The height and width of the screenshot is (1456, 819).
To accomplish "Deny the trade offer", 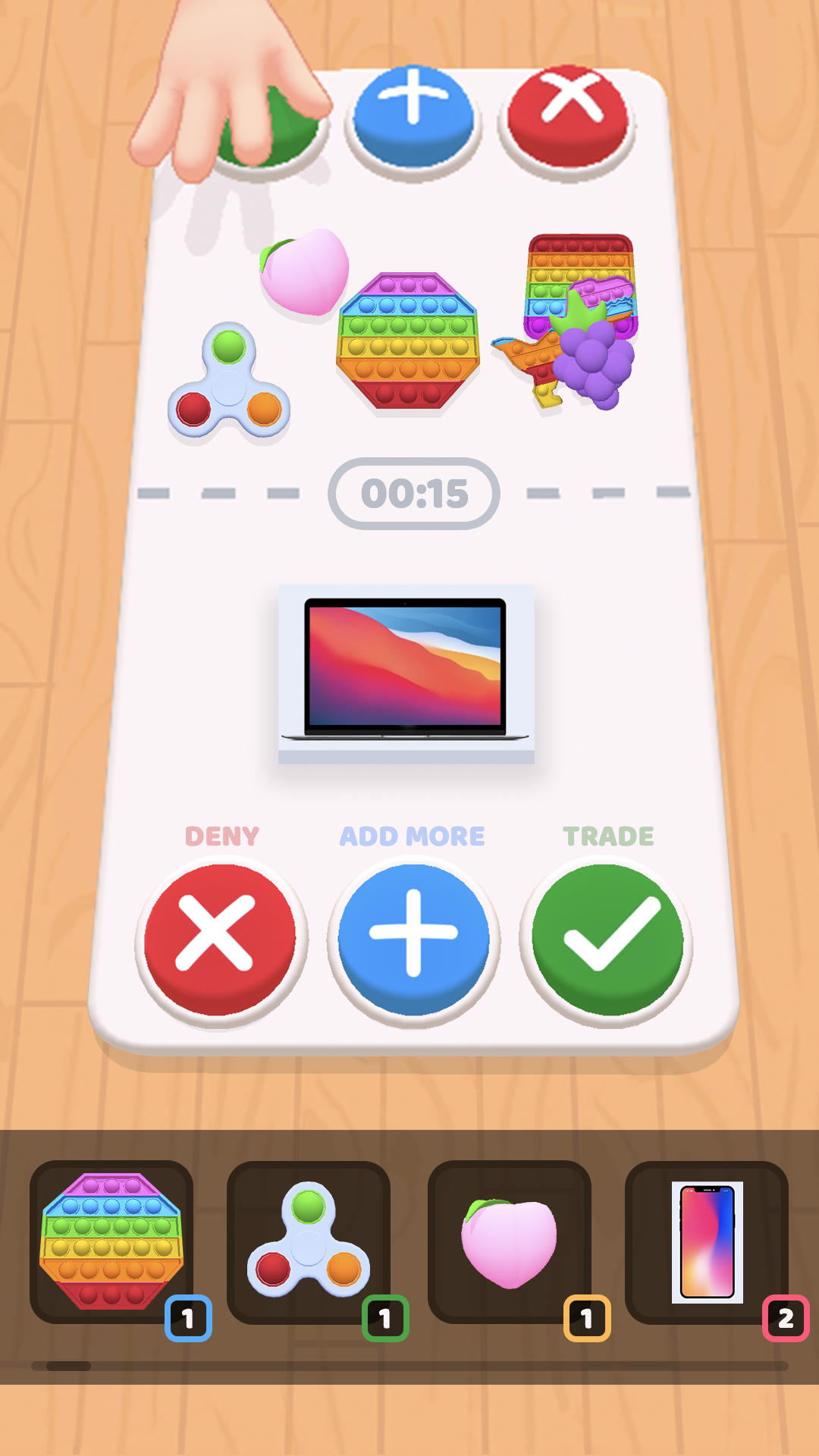I will (220, 940).
